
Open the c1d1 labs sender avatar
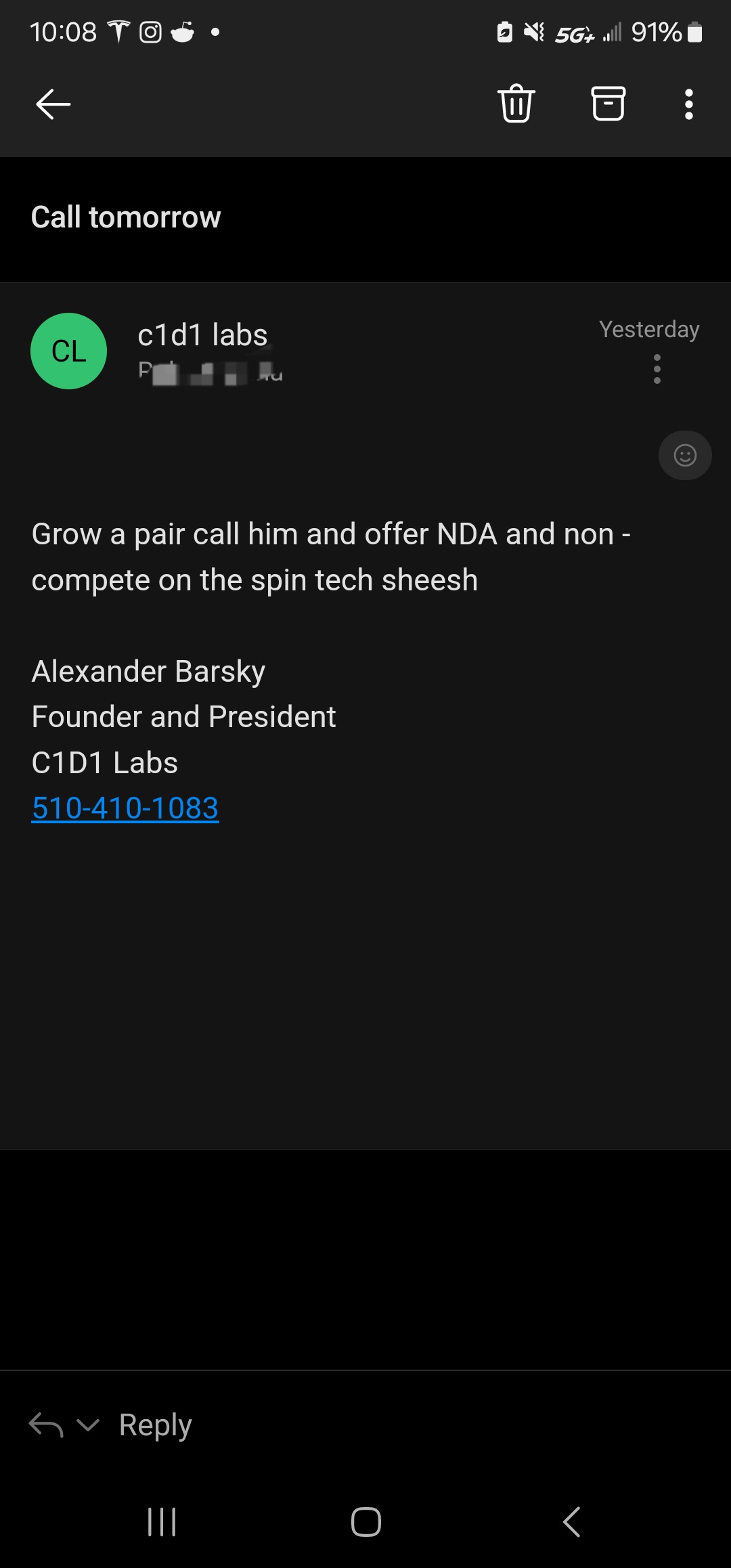69,351
